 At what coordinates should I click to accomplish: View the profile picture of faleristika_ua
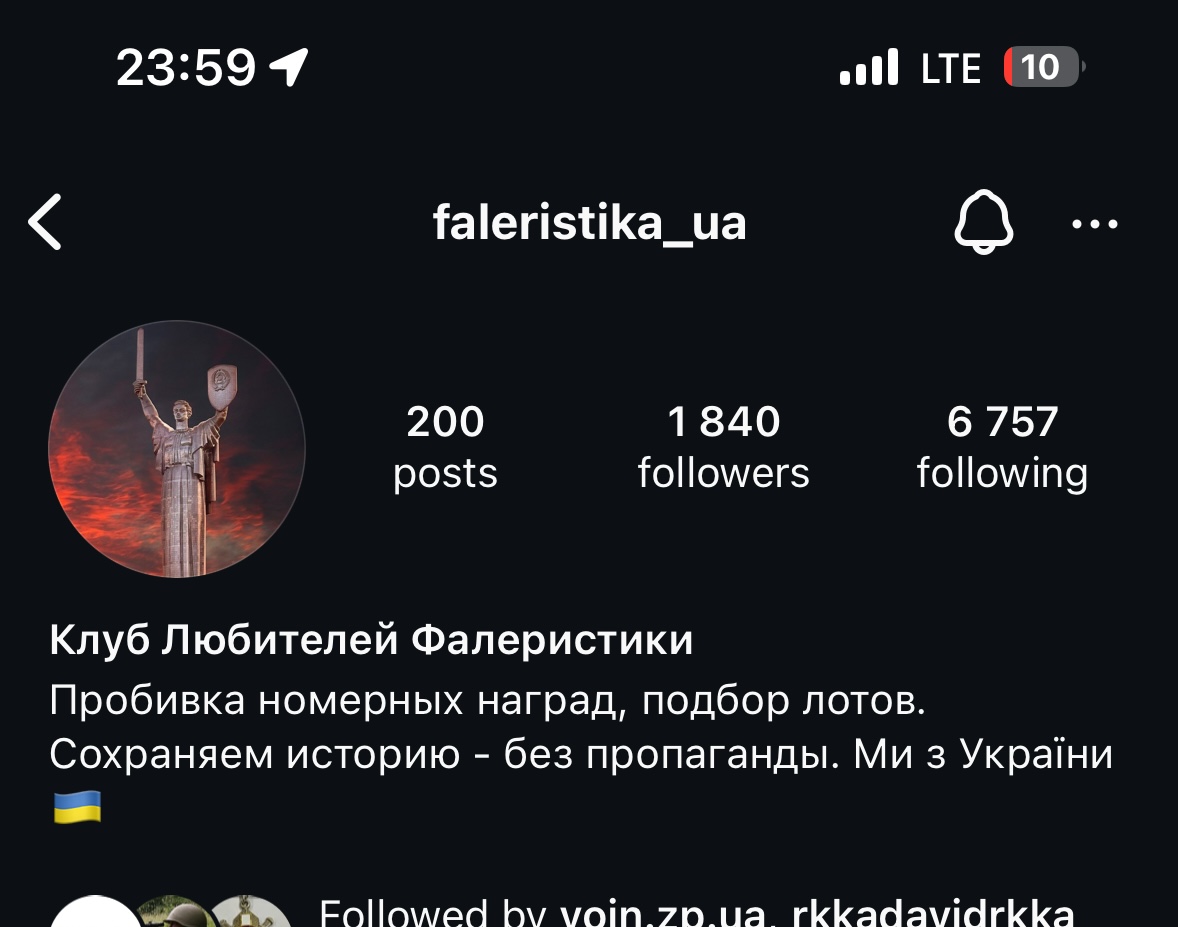point(177,449)
